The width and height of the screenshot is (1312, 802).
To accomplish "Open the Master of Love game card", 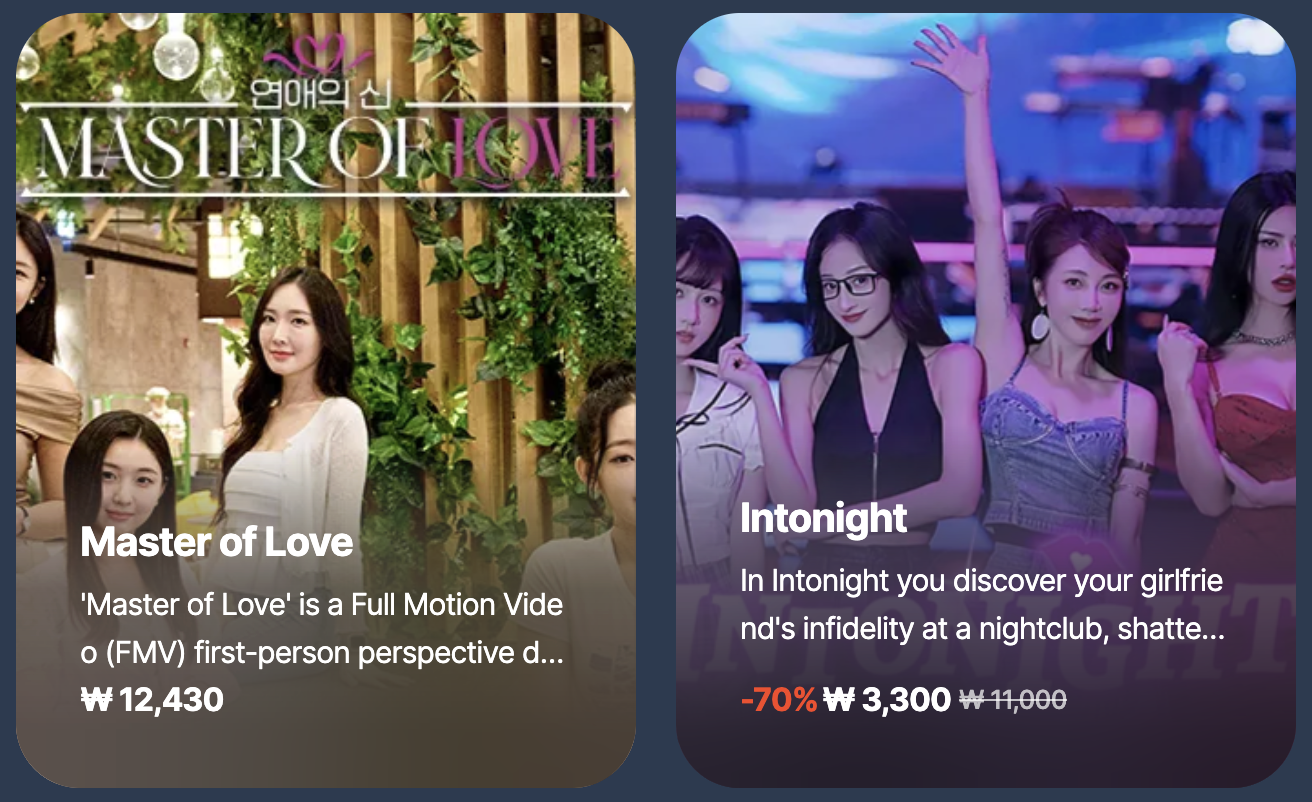I will 325,400.
